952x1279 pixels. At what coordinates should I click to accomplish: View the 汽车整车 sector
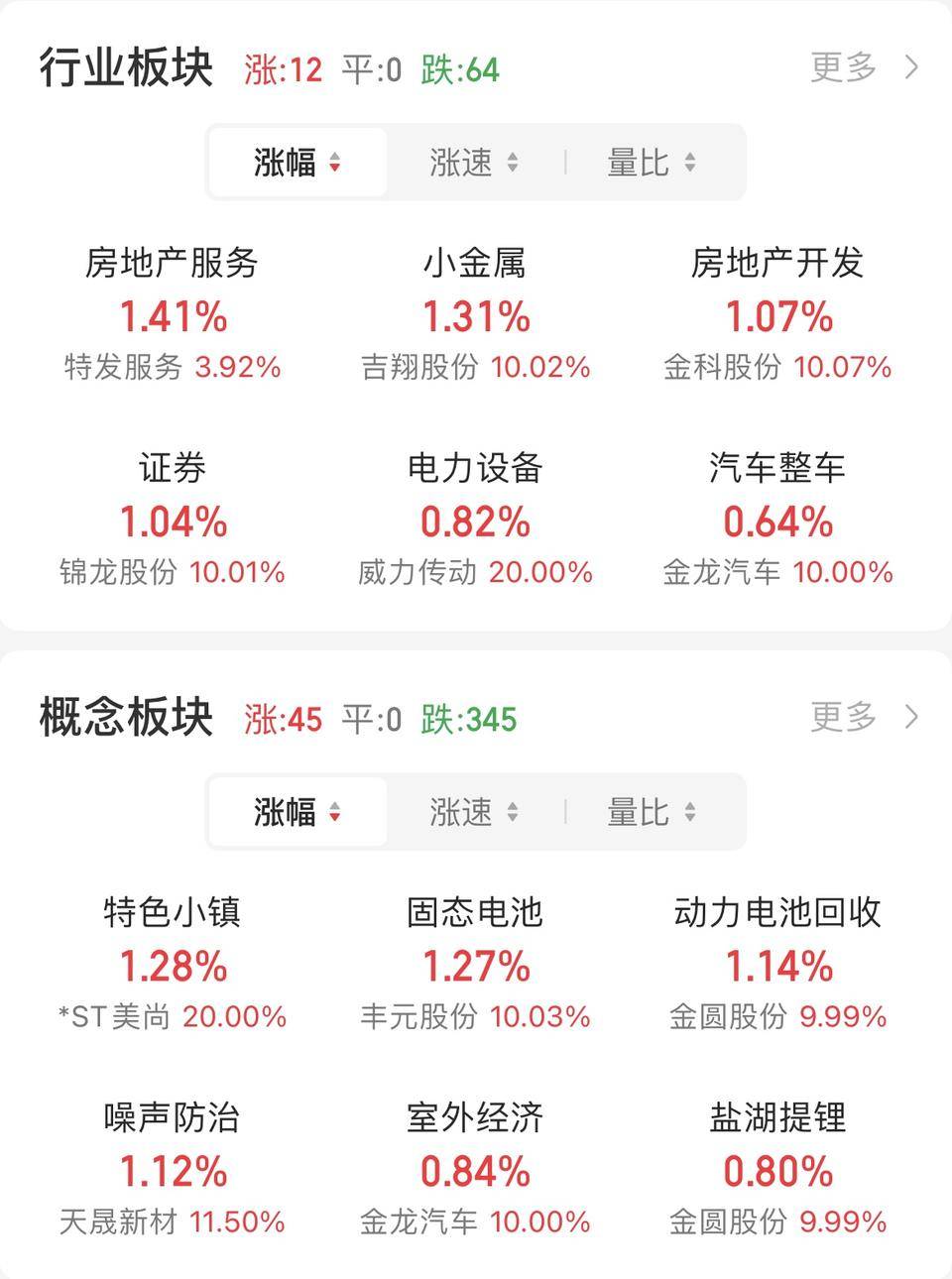pyautogui.click(x=778, y=521)
